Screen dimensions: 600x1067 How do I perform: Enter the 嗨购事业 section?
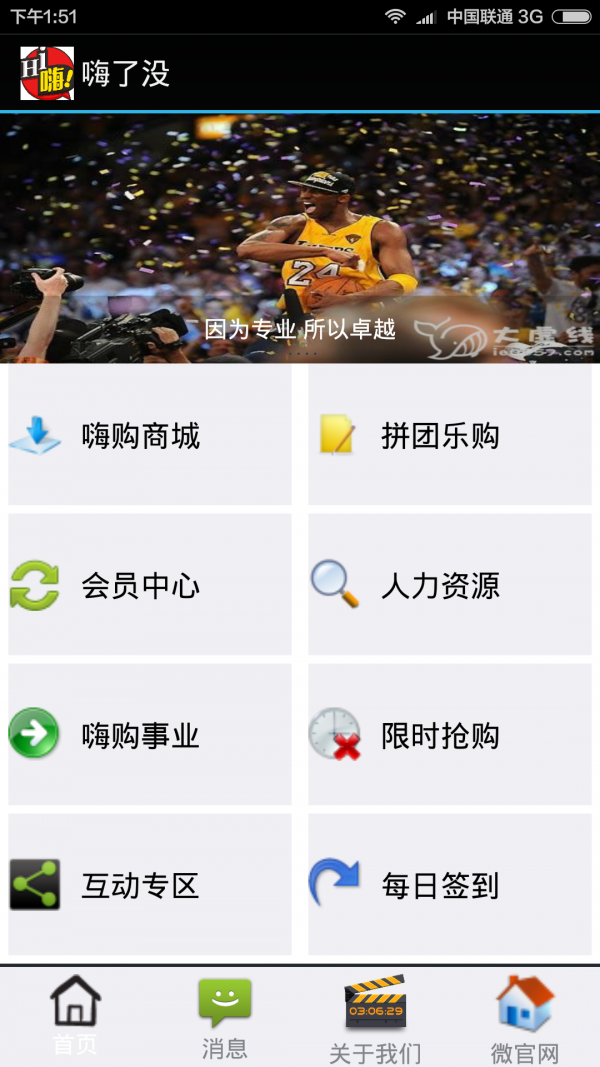tap(150, 736)
